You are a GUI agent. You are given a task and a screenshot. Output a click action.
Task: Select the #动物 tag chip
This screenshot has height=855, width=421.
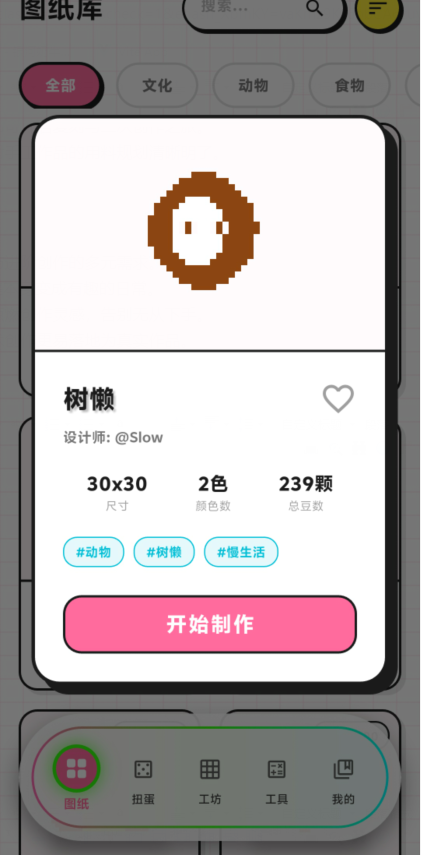tap(94, 552)
